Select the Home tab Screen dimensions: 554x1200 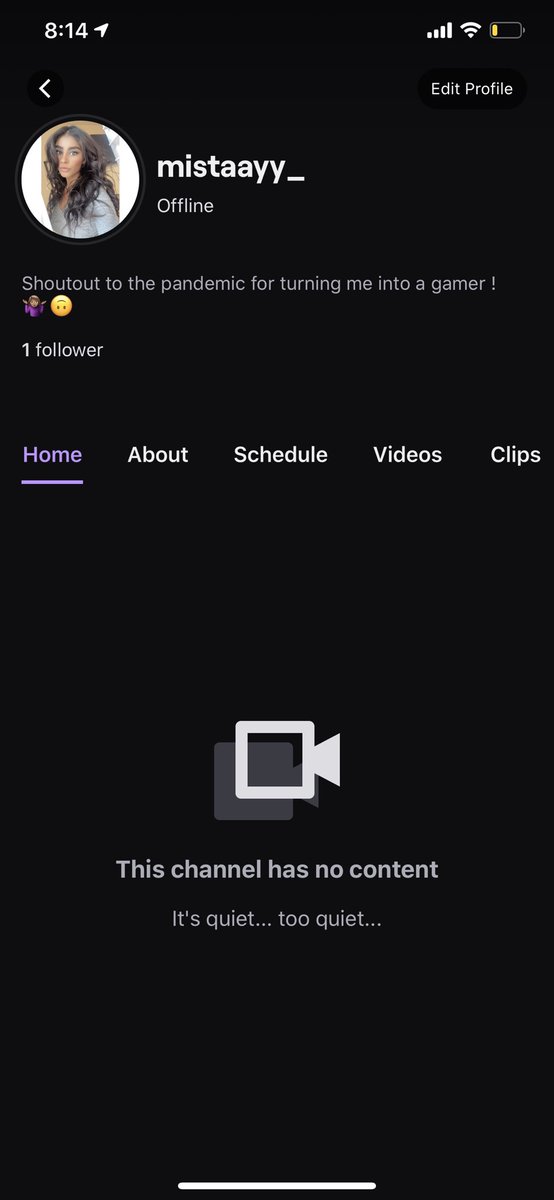(52, 454)
